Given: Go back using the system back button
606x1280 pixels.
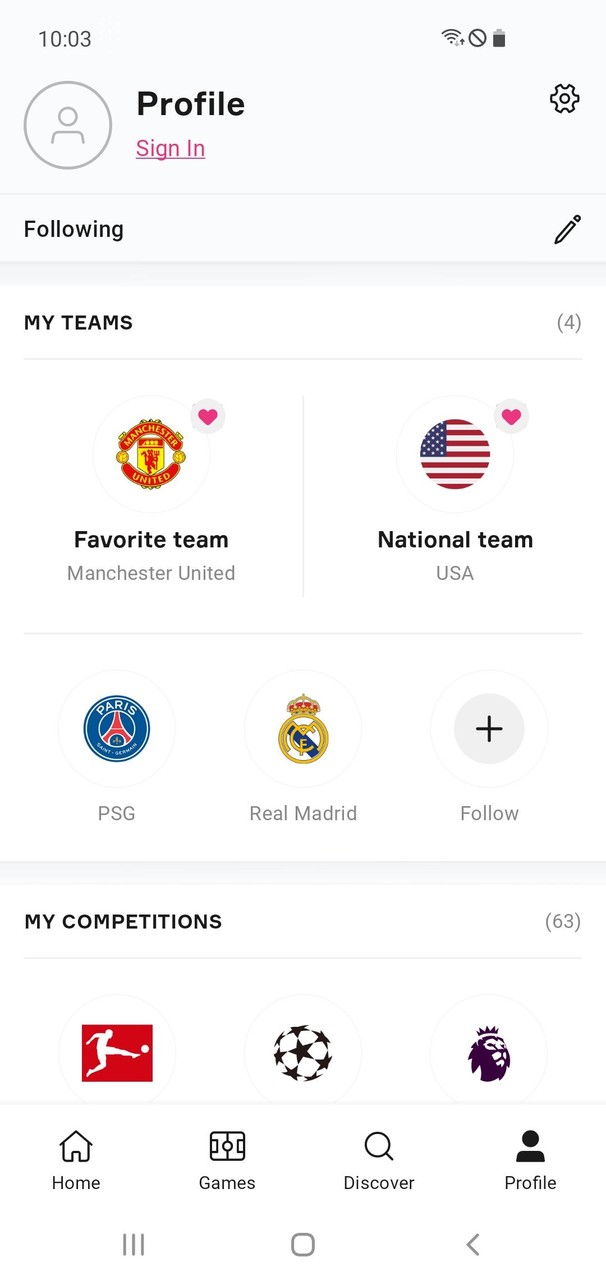Looking at the screenshot, I should pos(473,1244).
